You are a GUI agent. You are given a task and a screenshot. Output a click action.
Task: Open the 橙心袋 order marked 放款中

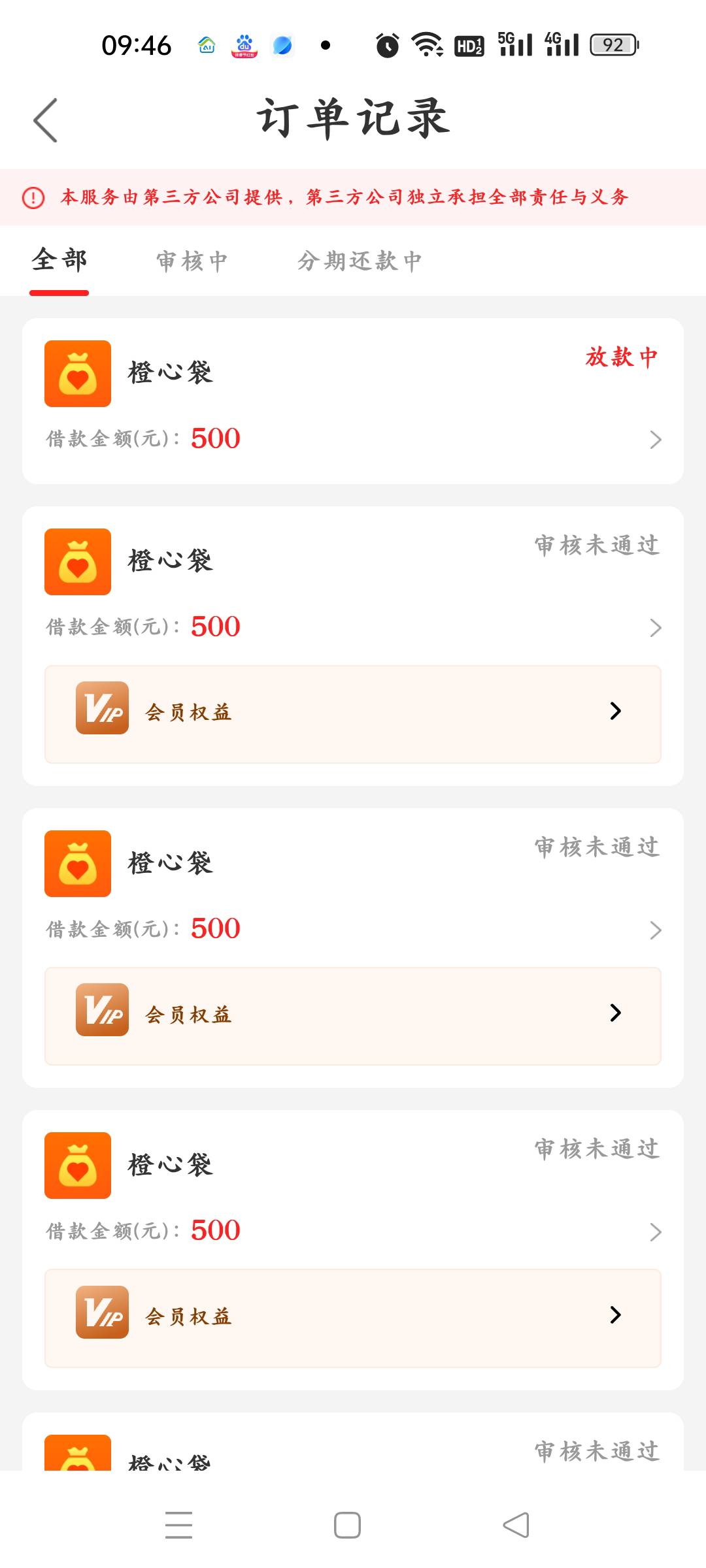(x=353, y=401)
